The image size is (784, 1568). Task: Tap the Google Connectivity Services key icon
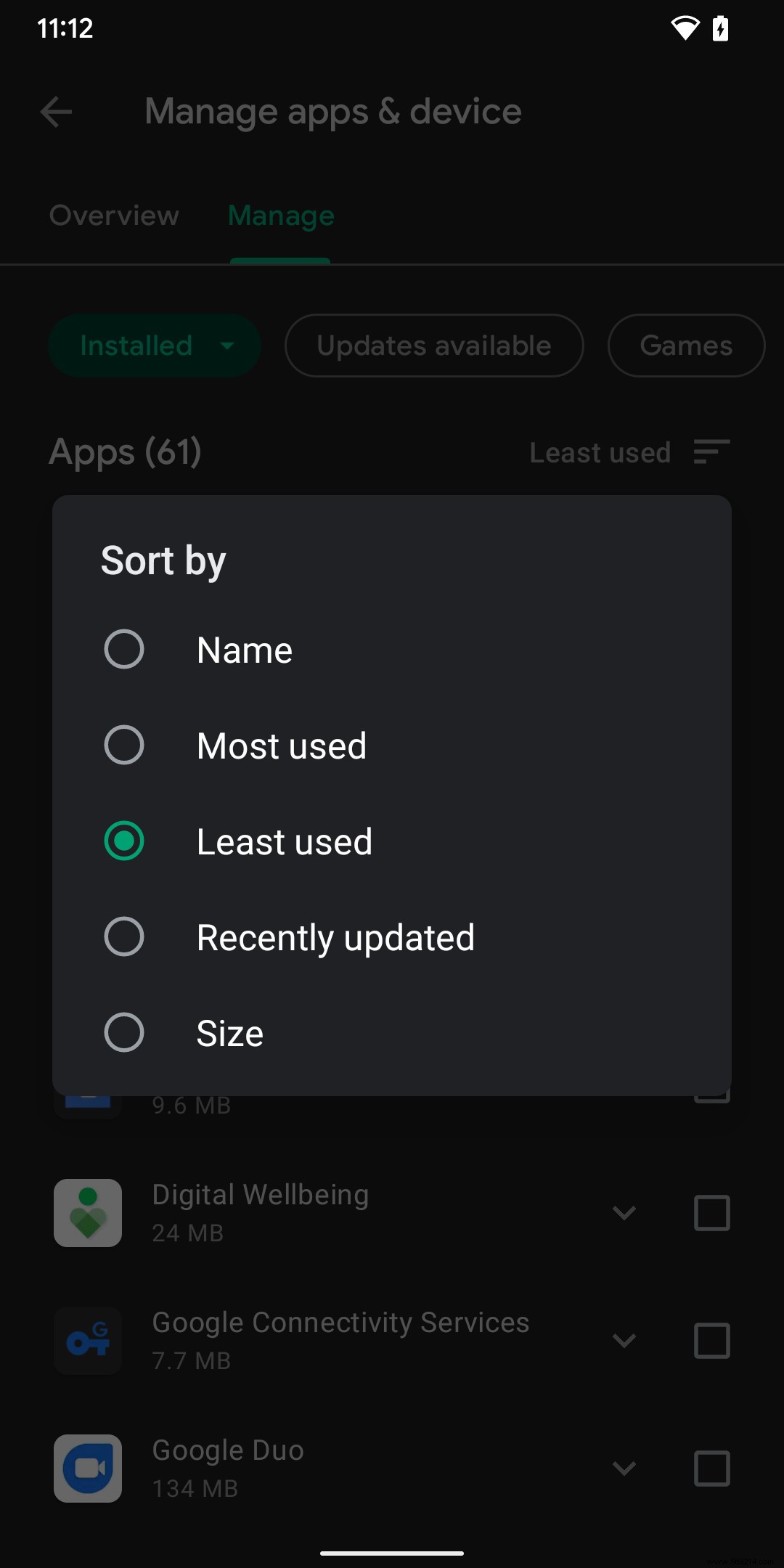pos(87,1340)
